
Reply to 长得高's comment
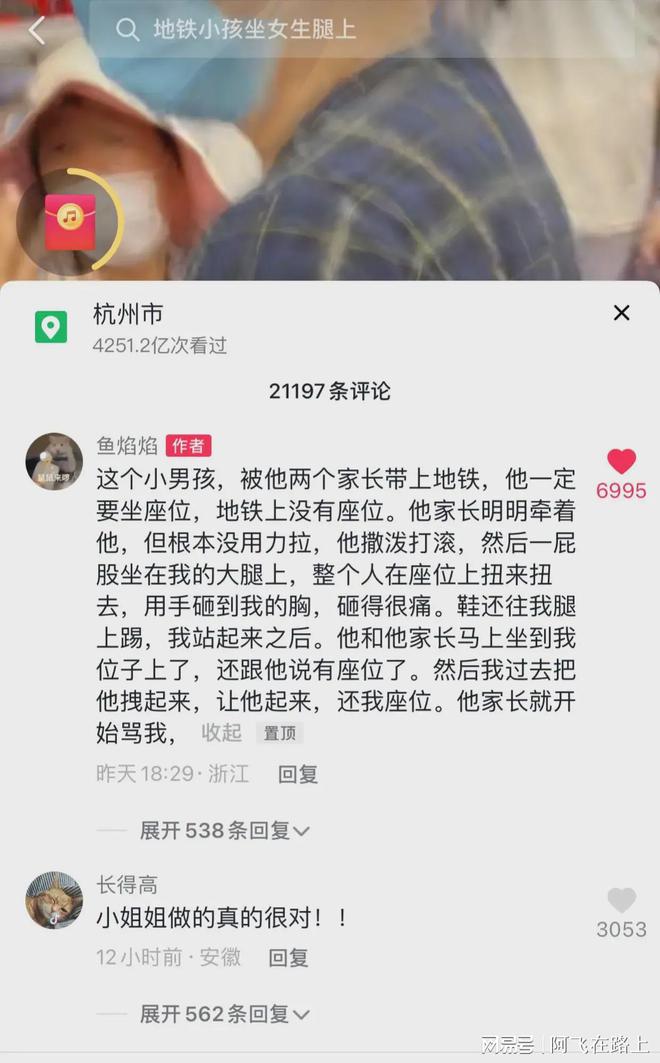[x=289, y=957]
